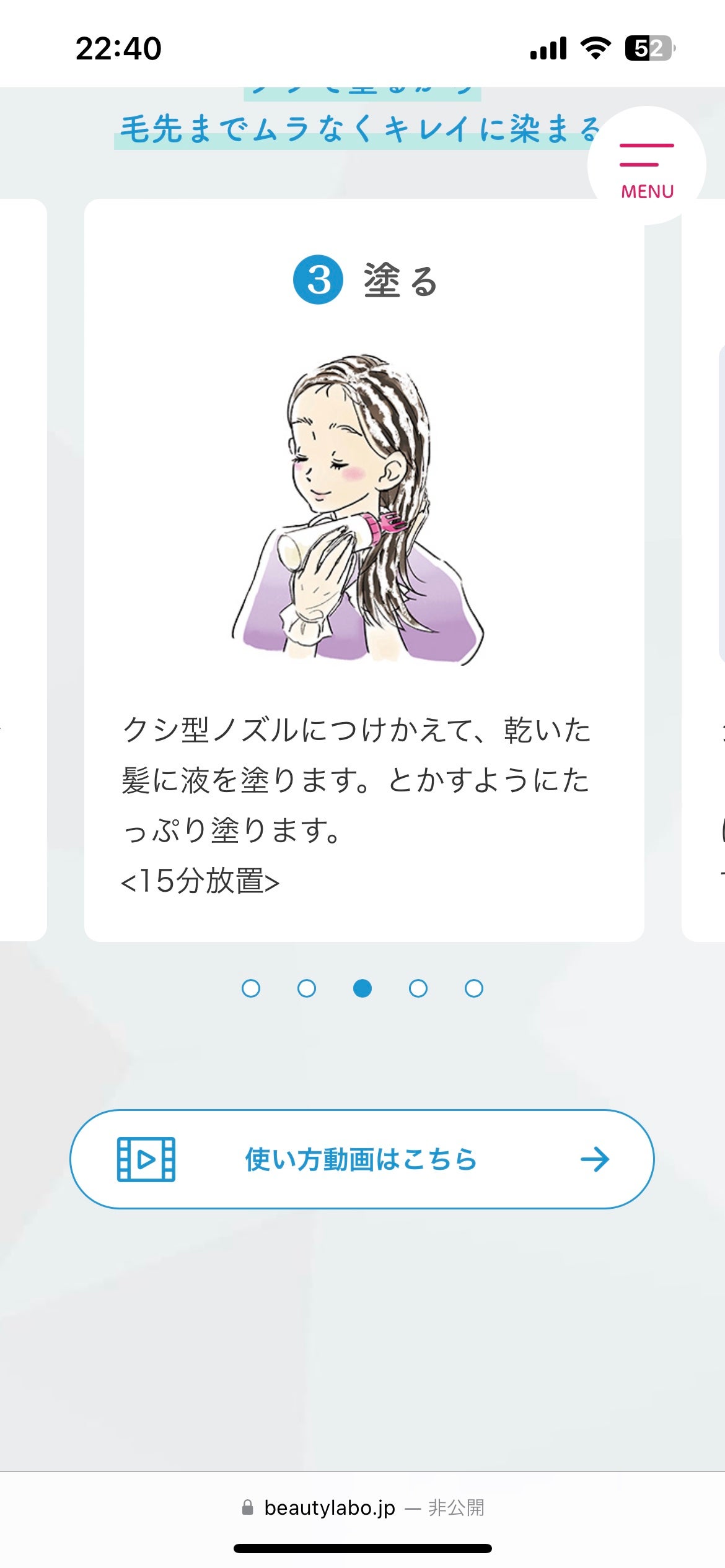Click the hair coloring illustration

362,514
